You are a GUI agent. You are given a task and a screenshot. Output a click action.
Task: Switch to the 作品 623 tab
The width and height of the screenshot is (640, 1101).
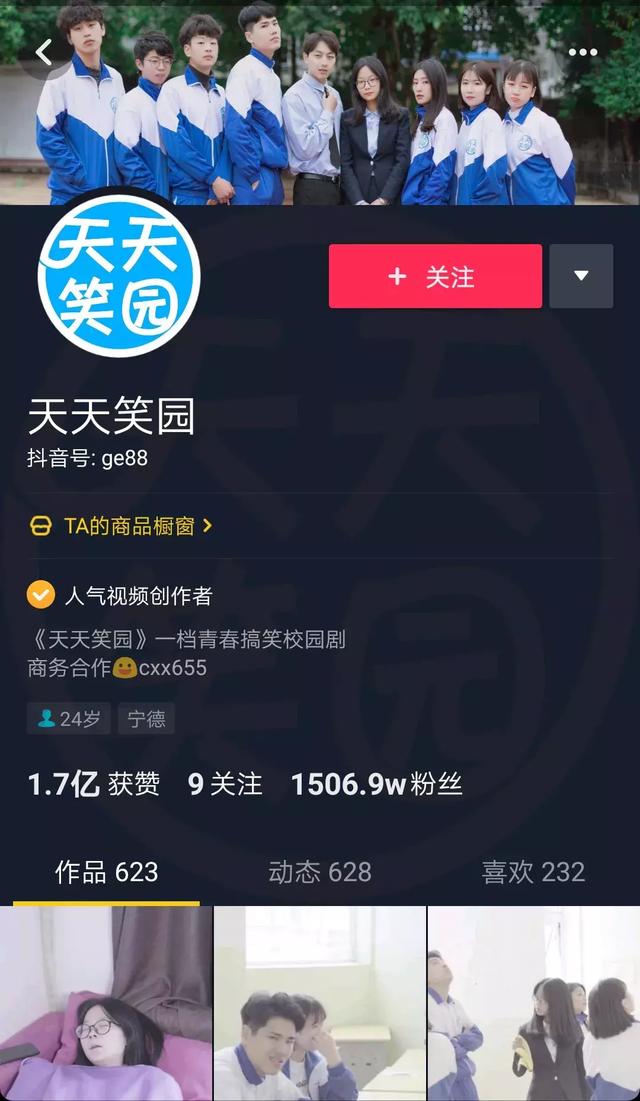(x=106, y=872)
